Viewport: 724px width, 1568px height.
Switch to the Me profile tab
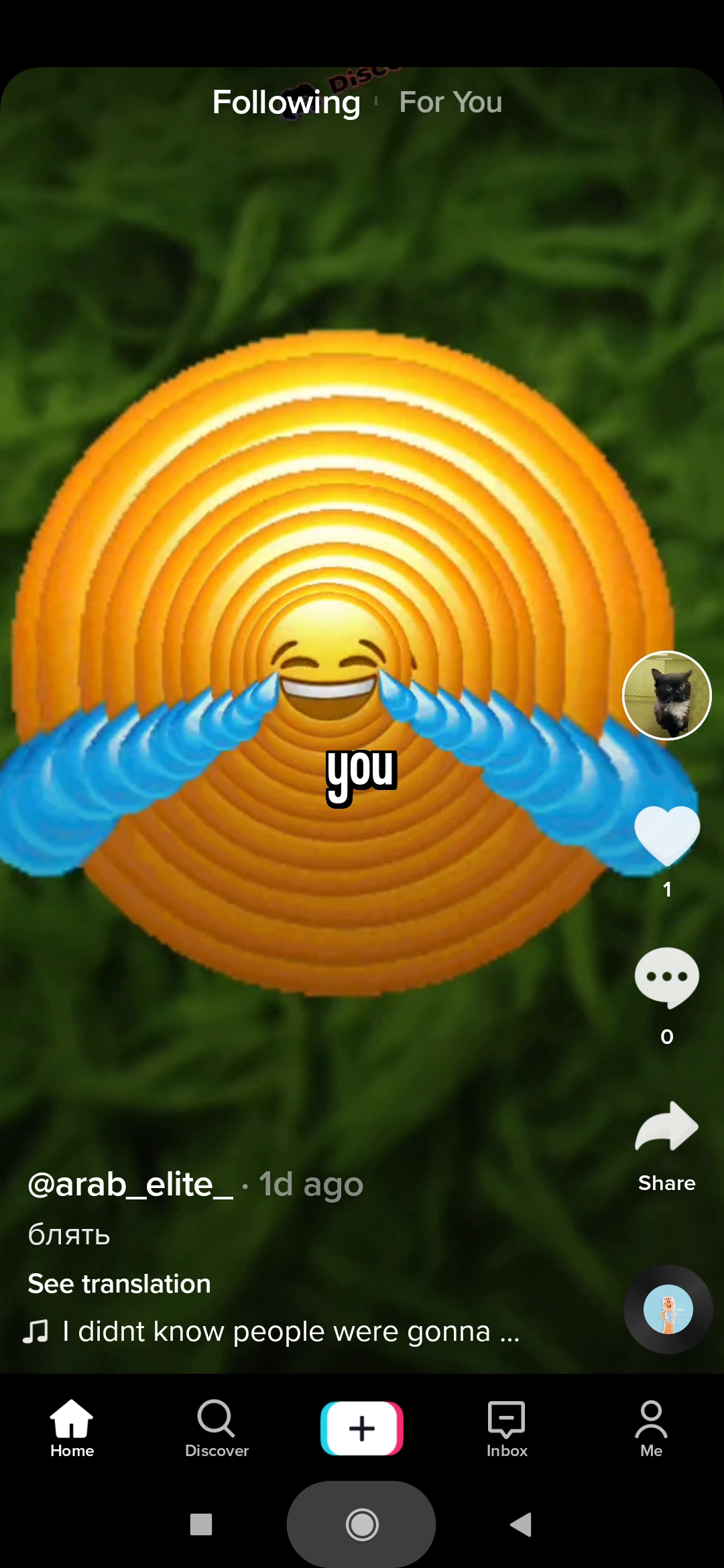(652, 1429)
